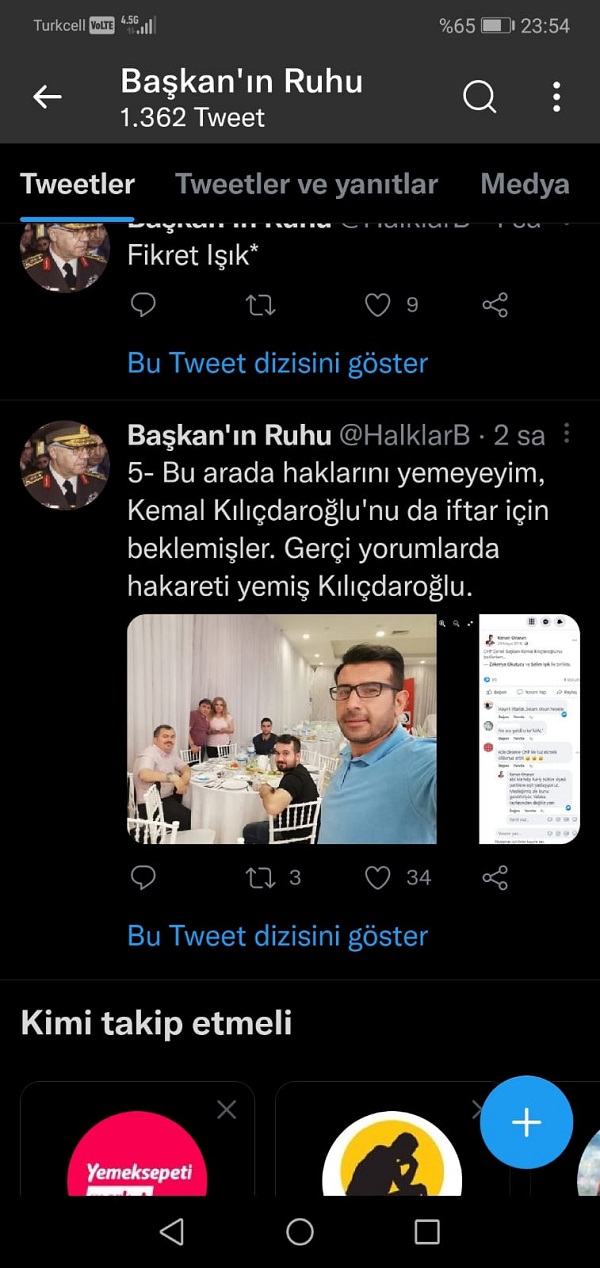Open search on Başkan'ın Ruhu profile

pyautogui.click(x=479, y=97)
